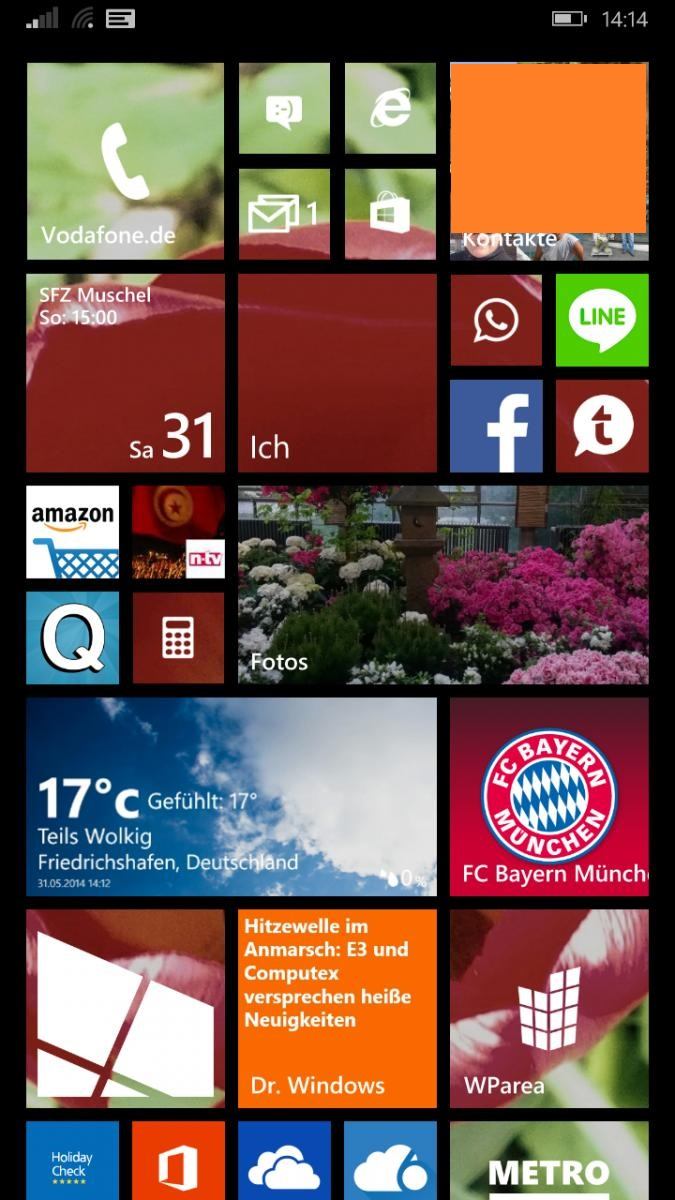Open the messaging tile
675x1200 pixels.
tap(284, 108)
